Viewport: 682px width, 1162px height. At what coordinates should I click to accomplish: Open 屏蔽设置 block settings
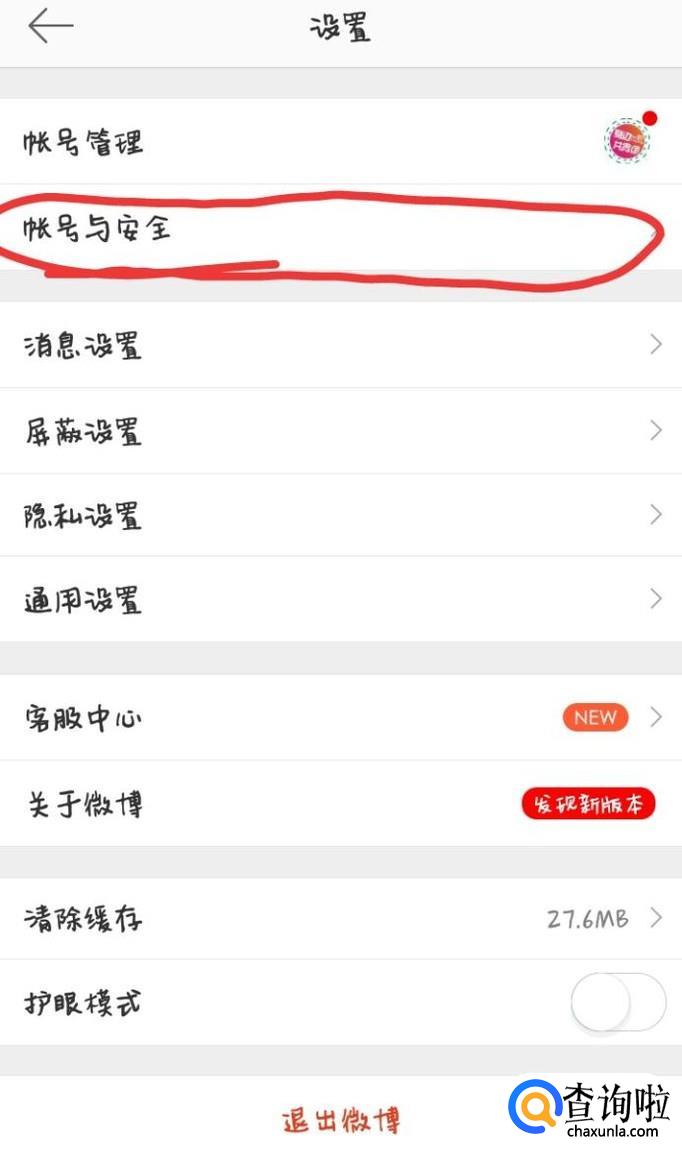pyautogui.click(x=340, y=431)
